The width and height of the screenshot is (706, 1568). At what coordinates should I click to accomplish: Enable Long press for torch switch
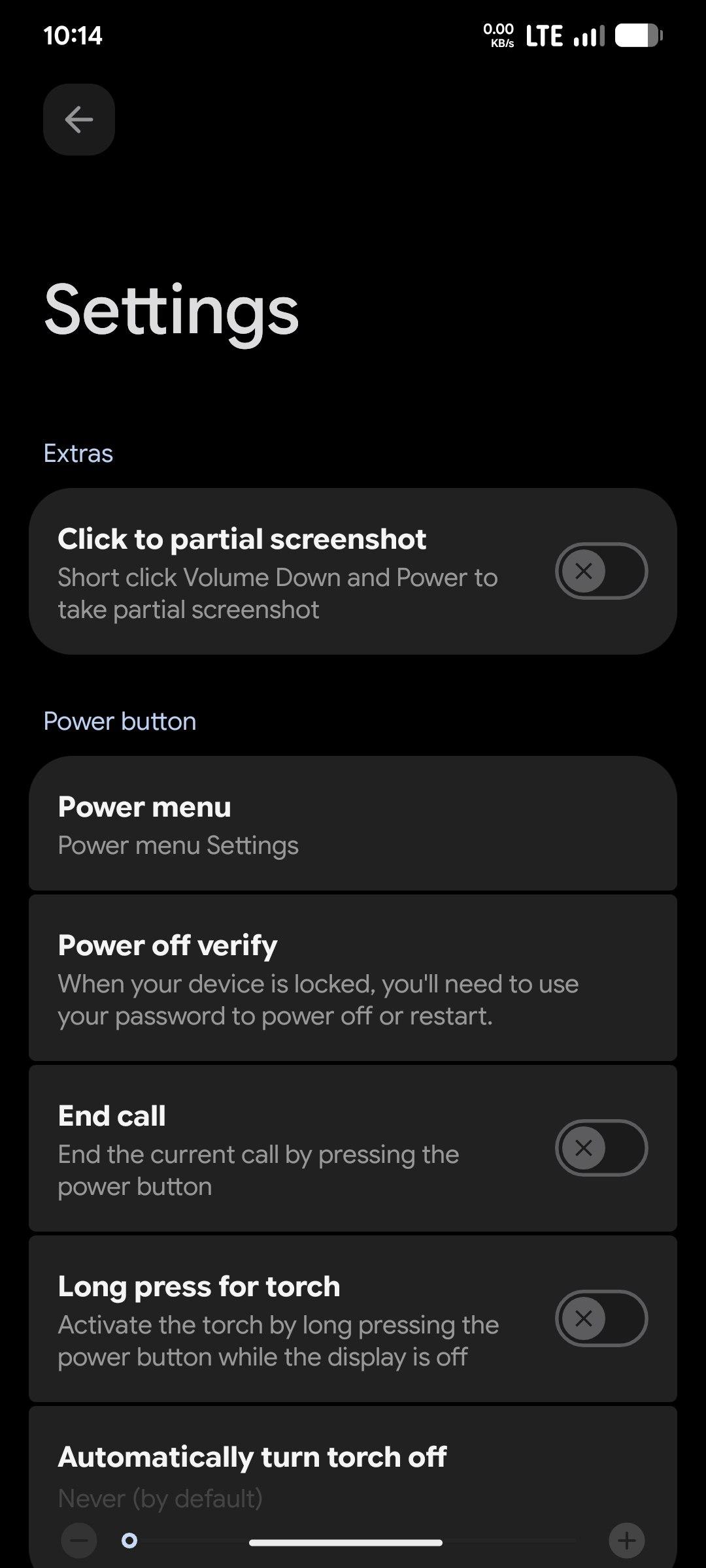[601, 1318]
